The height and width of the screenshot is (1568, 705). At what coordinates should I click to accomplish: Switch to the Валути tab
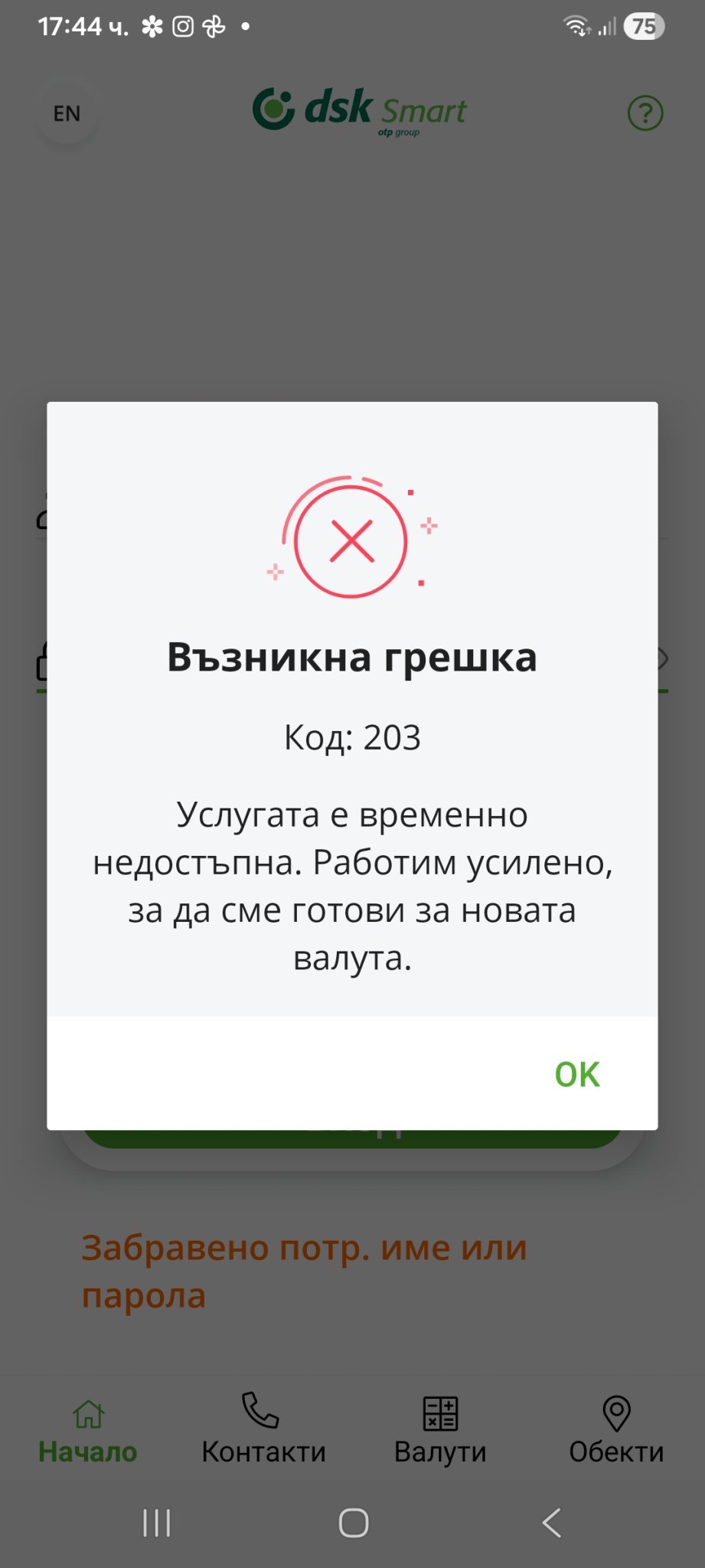tap(440, 1430)
